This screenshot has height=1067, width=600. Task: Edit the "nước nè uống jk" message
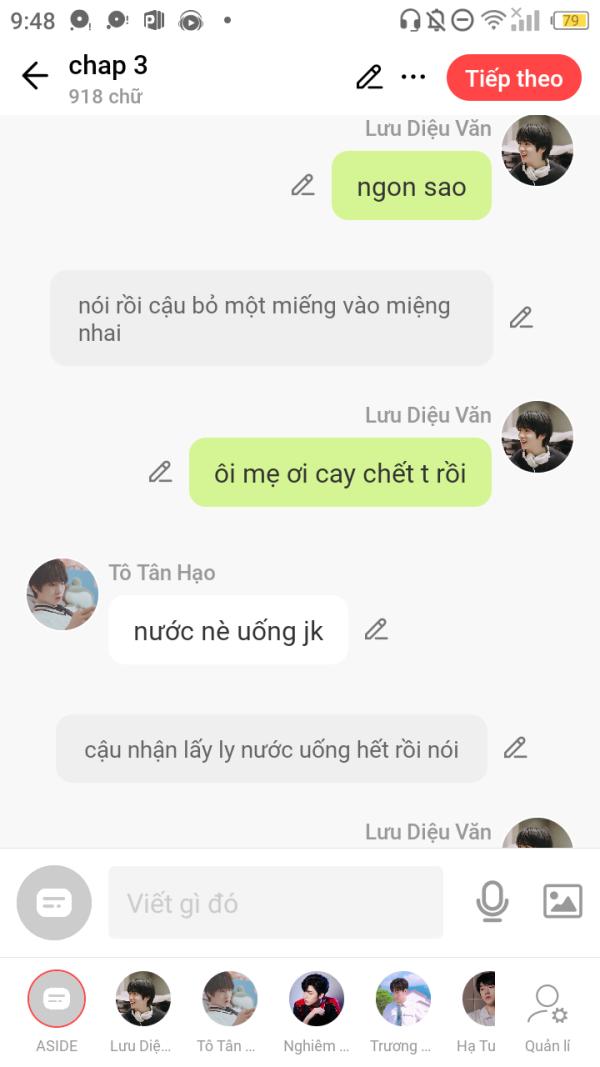point(376,629)
